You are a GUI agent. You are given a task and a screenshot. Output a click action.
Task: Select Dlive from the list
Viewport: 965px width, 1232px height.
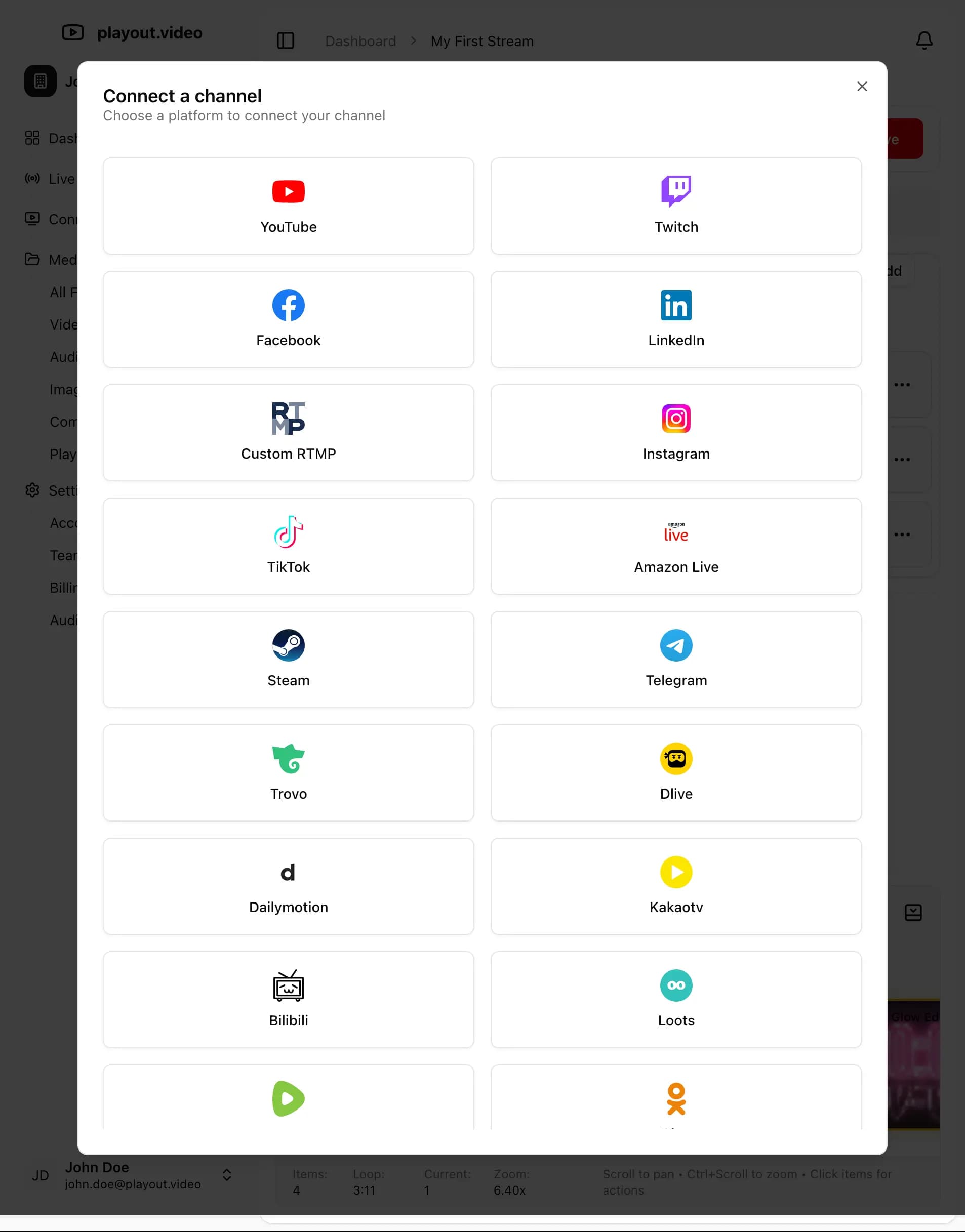676,773
